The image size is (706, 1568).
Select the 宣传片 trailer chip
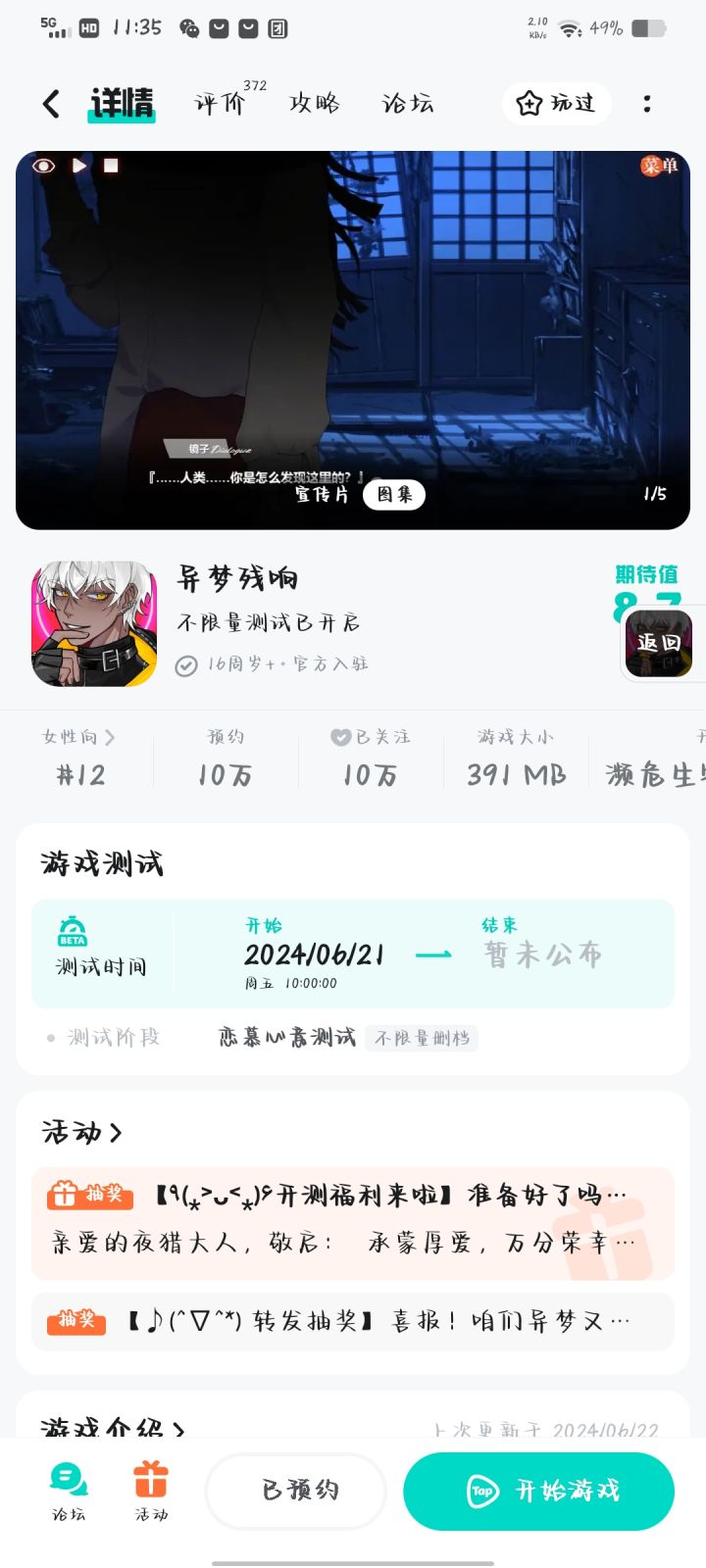[x=322, y=495]
